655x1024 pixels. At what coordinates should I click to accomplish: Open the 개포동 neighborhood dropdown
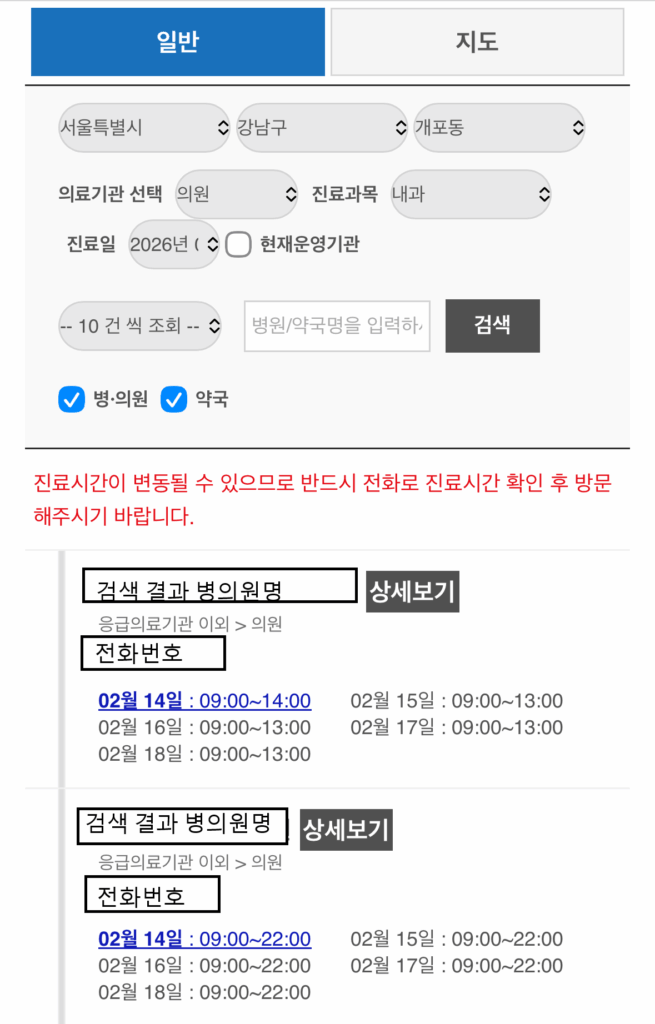pos(499,128)
